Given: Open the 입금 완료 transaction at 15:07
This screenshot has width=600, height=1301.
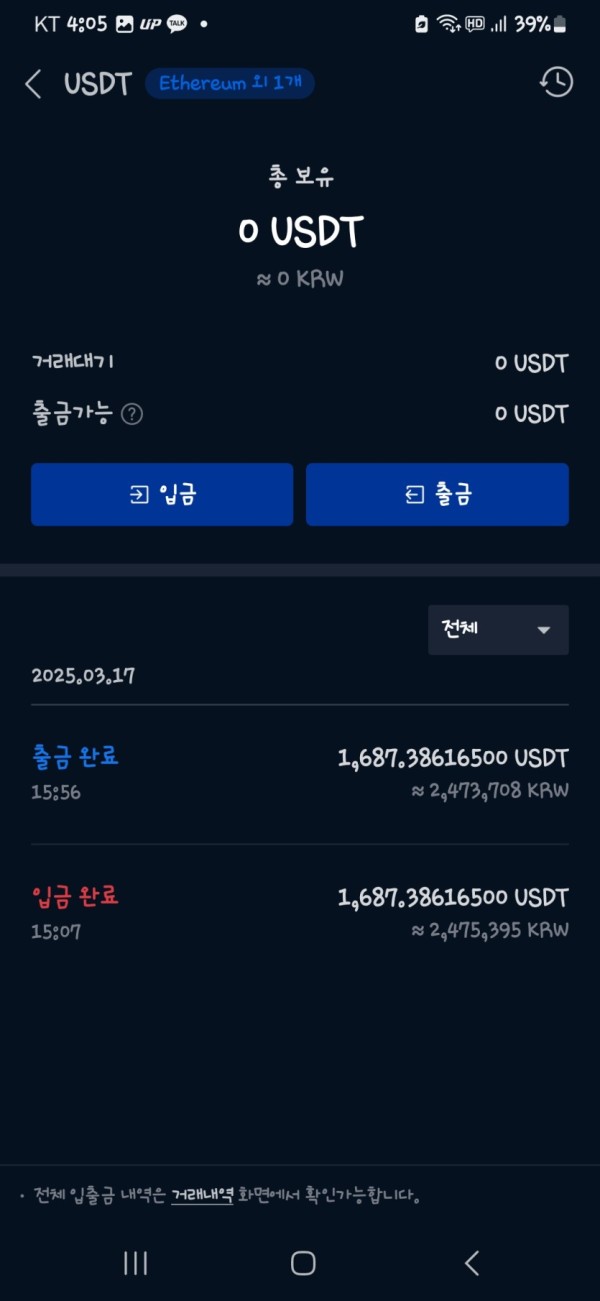Looking at the screenshot, I should click(300, 913).
